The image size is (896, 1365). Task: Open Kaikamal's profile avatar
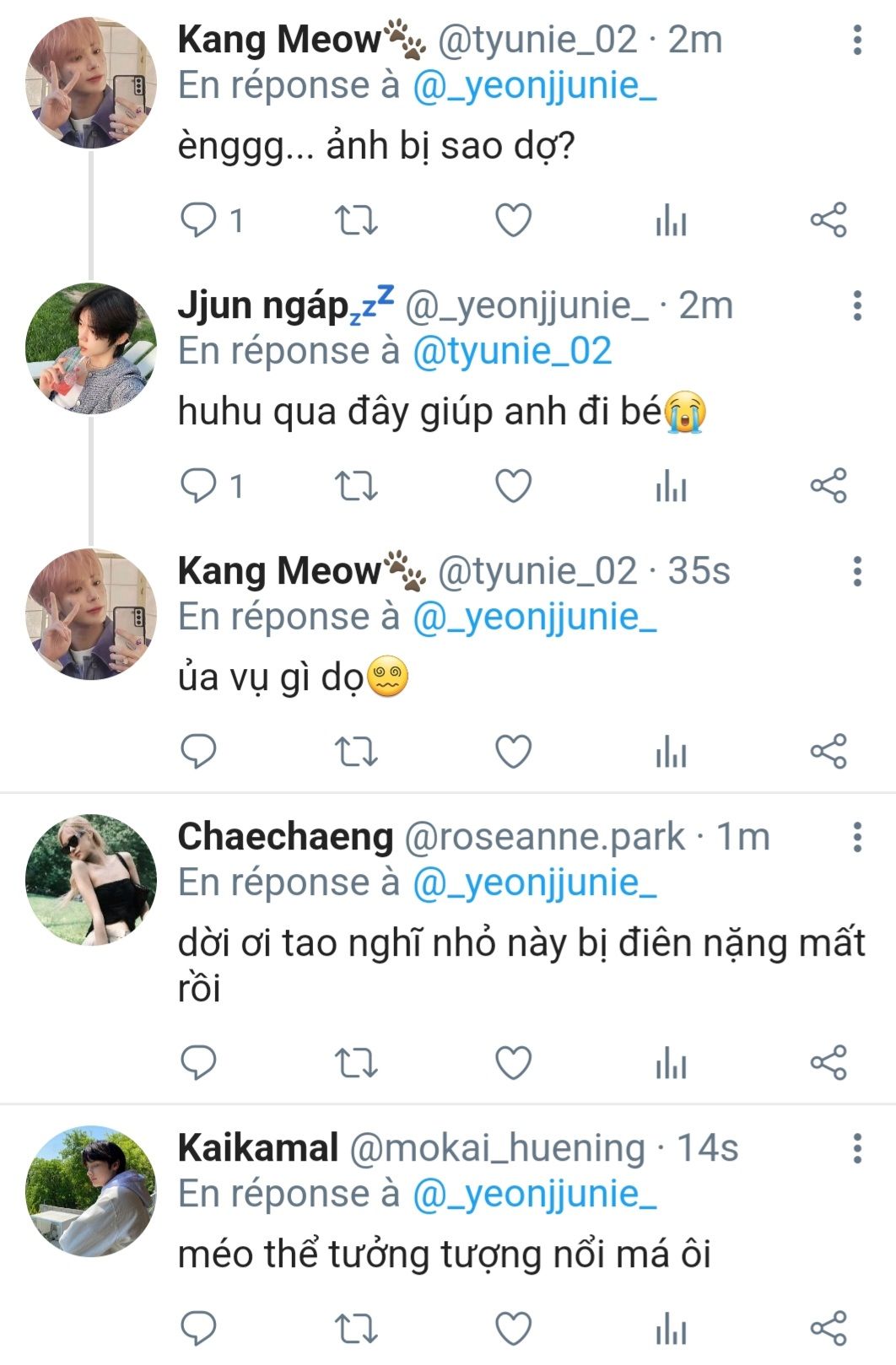click(91, 1190)
